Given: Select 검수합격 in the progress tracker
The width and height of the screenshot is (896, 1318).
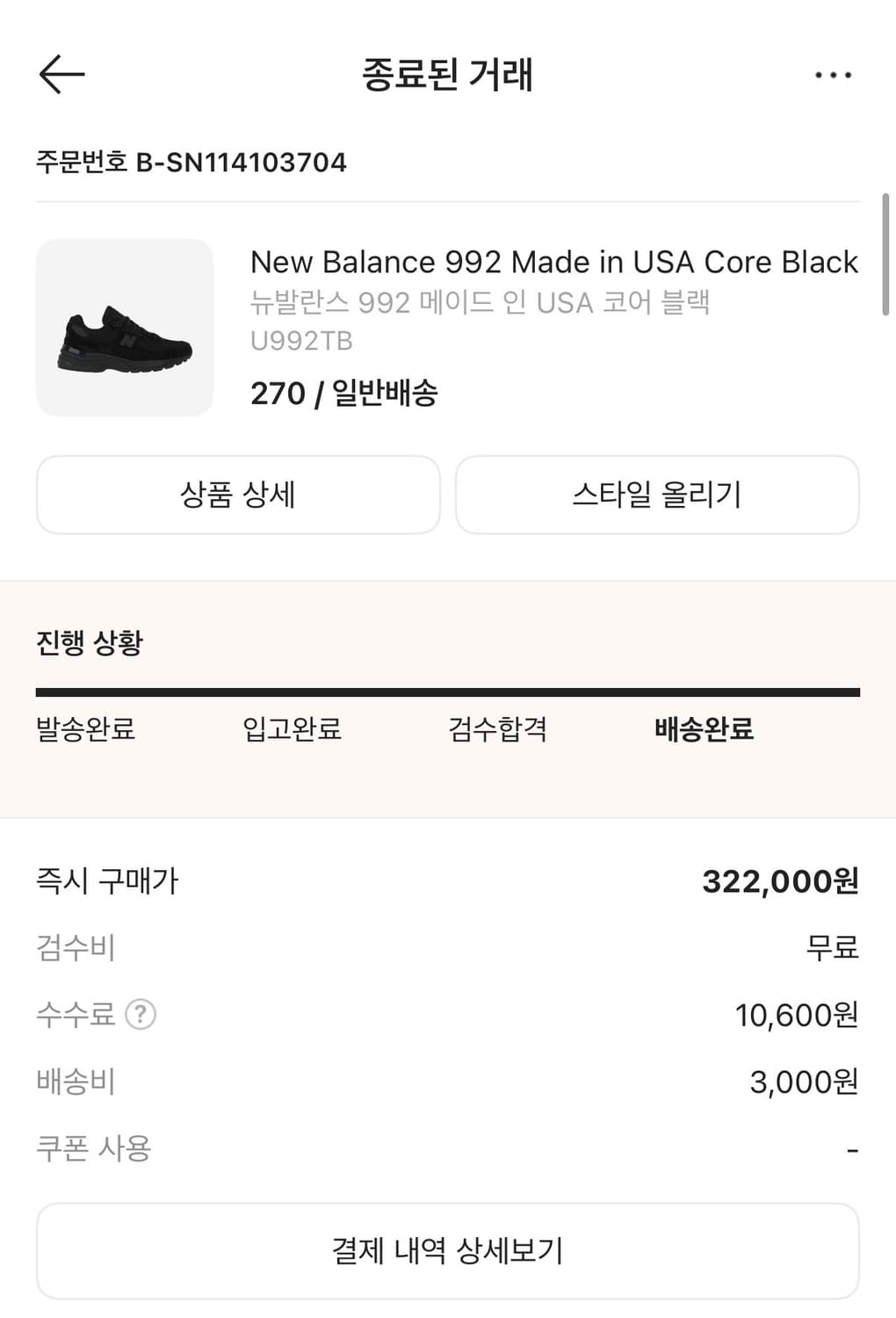Looking at the screenshot, I should (x=497, y=729).
